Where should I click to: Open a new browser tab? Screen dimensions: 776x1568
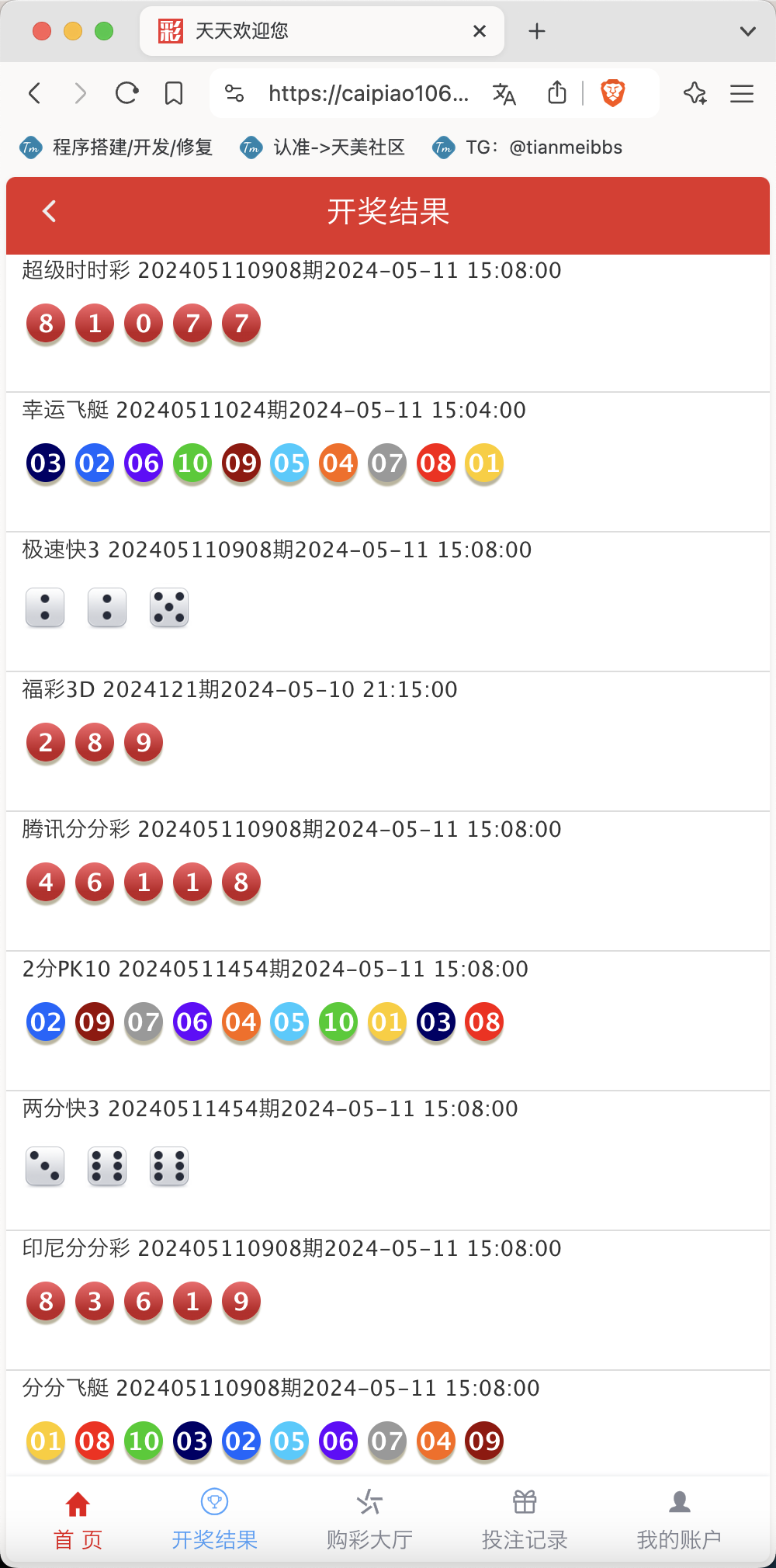pos(537,31)
